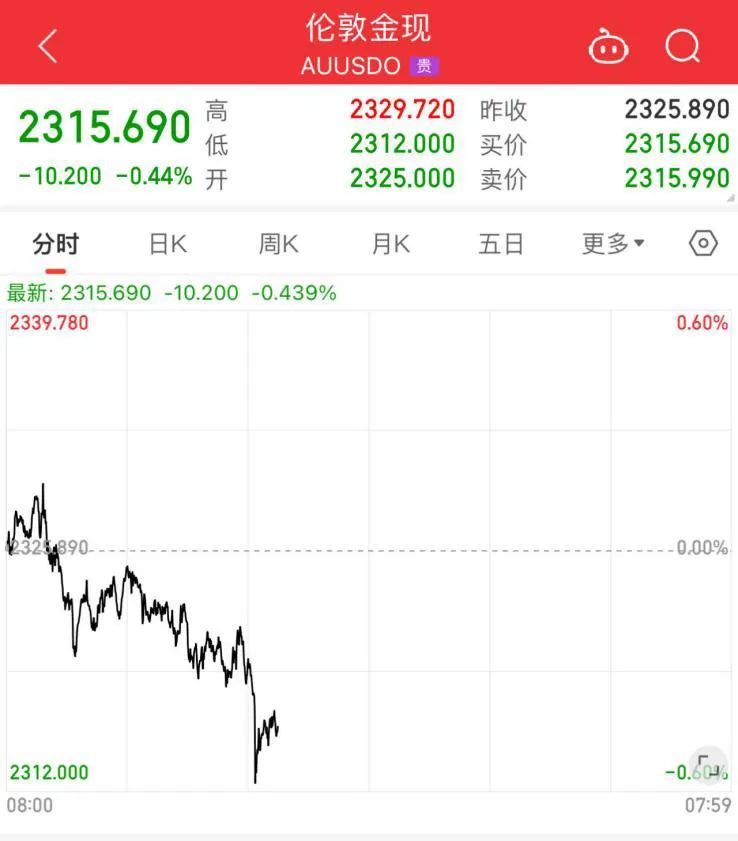This screenshot has width=738, height=841.
Task: Switch to the 日K chart tab
Action: point(167,243)
